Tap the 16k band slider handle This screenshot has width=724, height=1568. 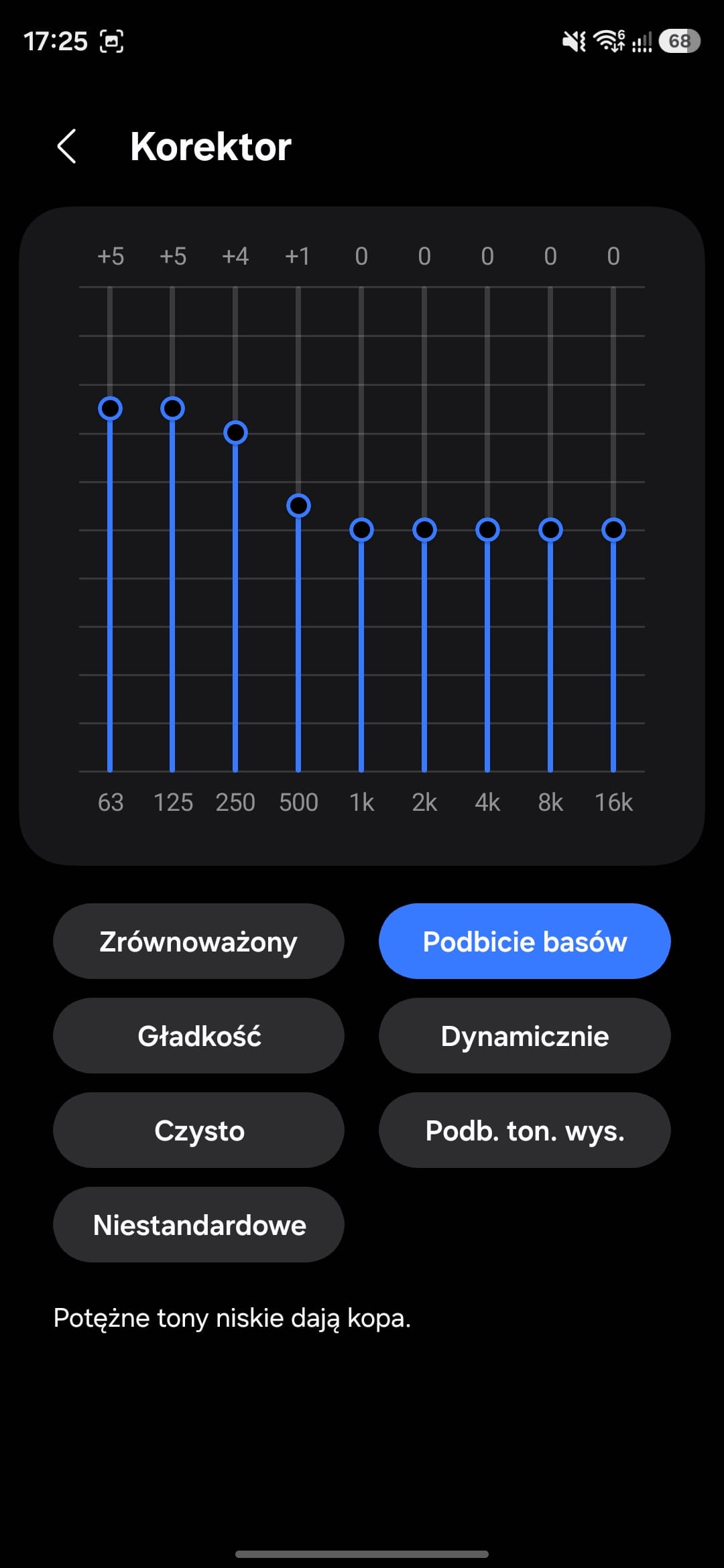click(613, 530)
